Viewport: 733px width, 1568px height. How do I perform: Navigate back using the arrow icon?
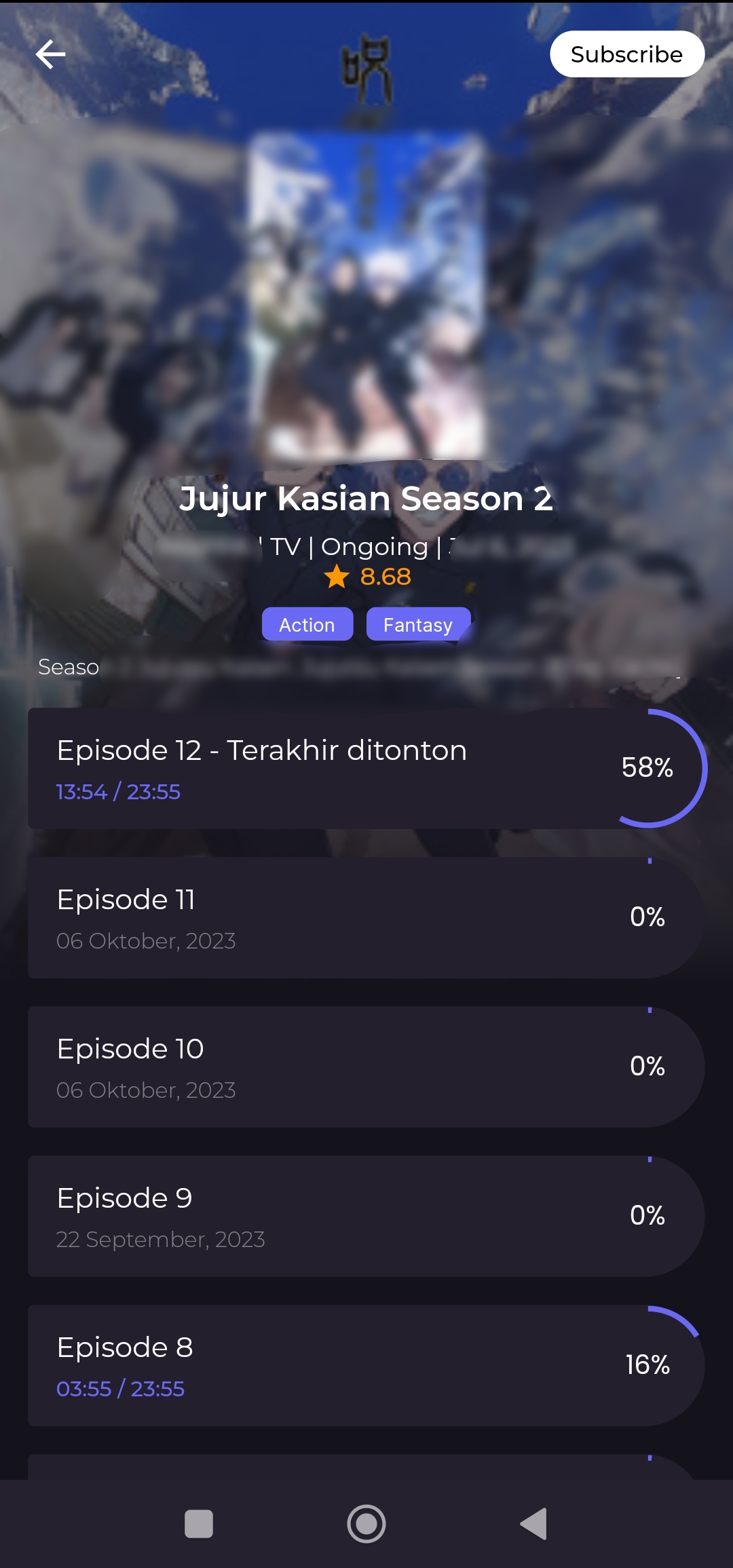(x=51, y=54)
